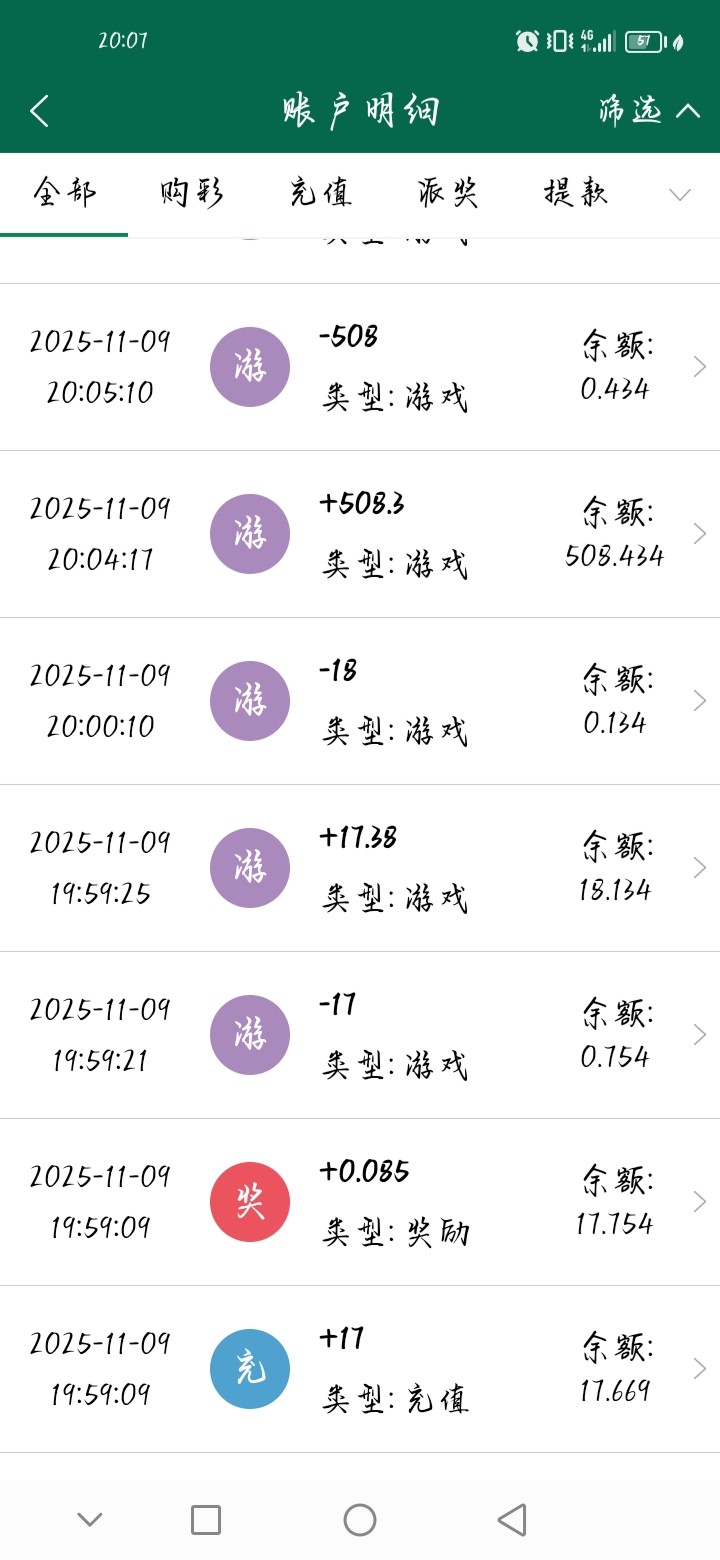Collapse the 筛选 filter panel
This screenshot has width=720, height=1560.
click(x=649, y=111)
